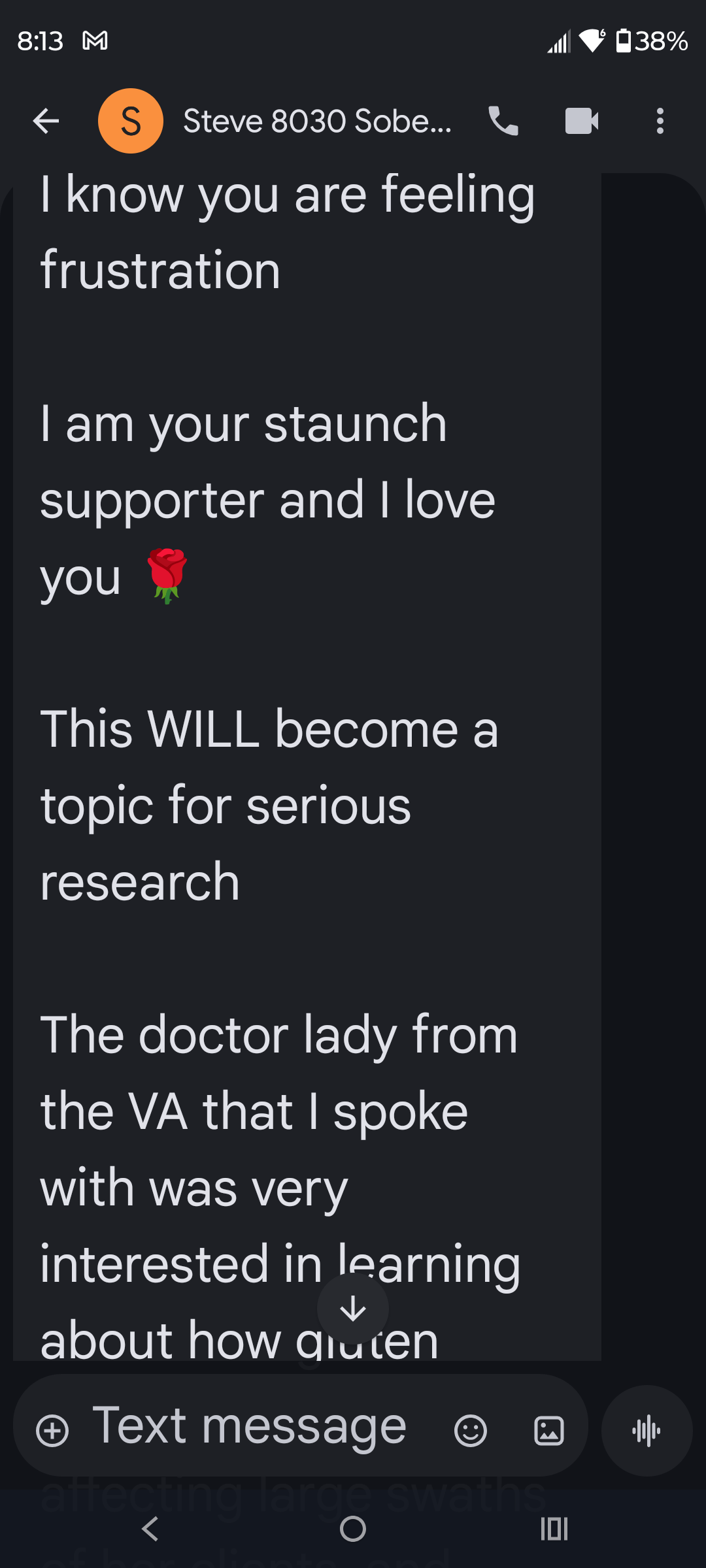
Task: Open the plus attachment options
Action: [52, 1431]
